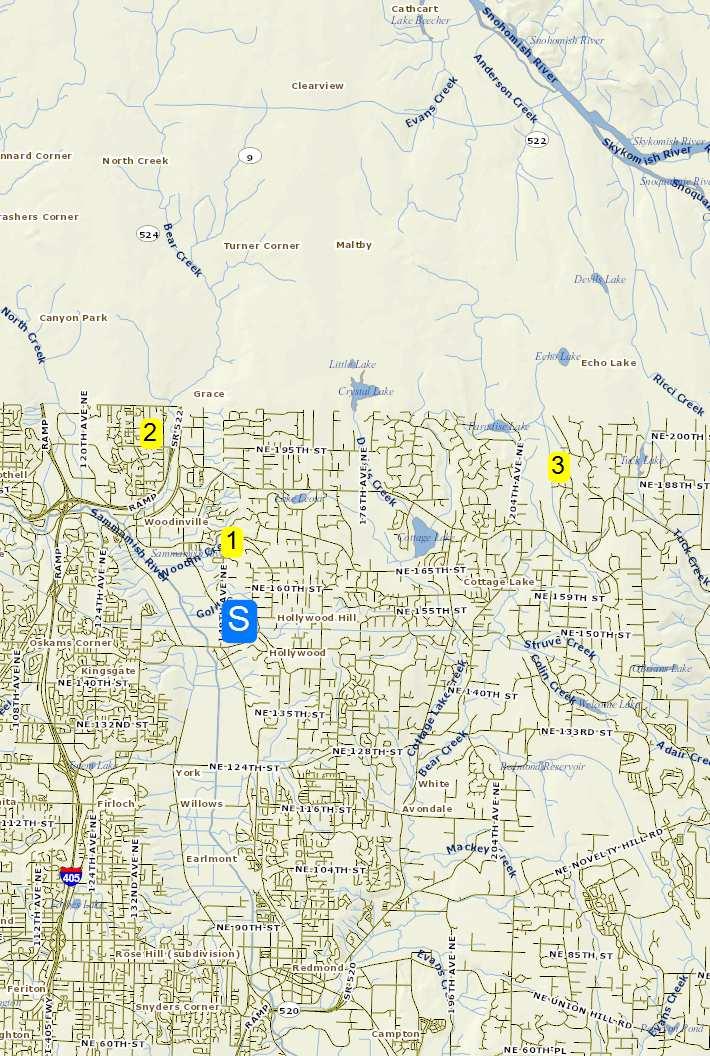This screenshot has width=710, height=1056.
Task: Select map marker number 3
Action: (x=558, y=466)
